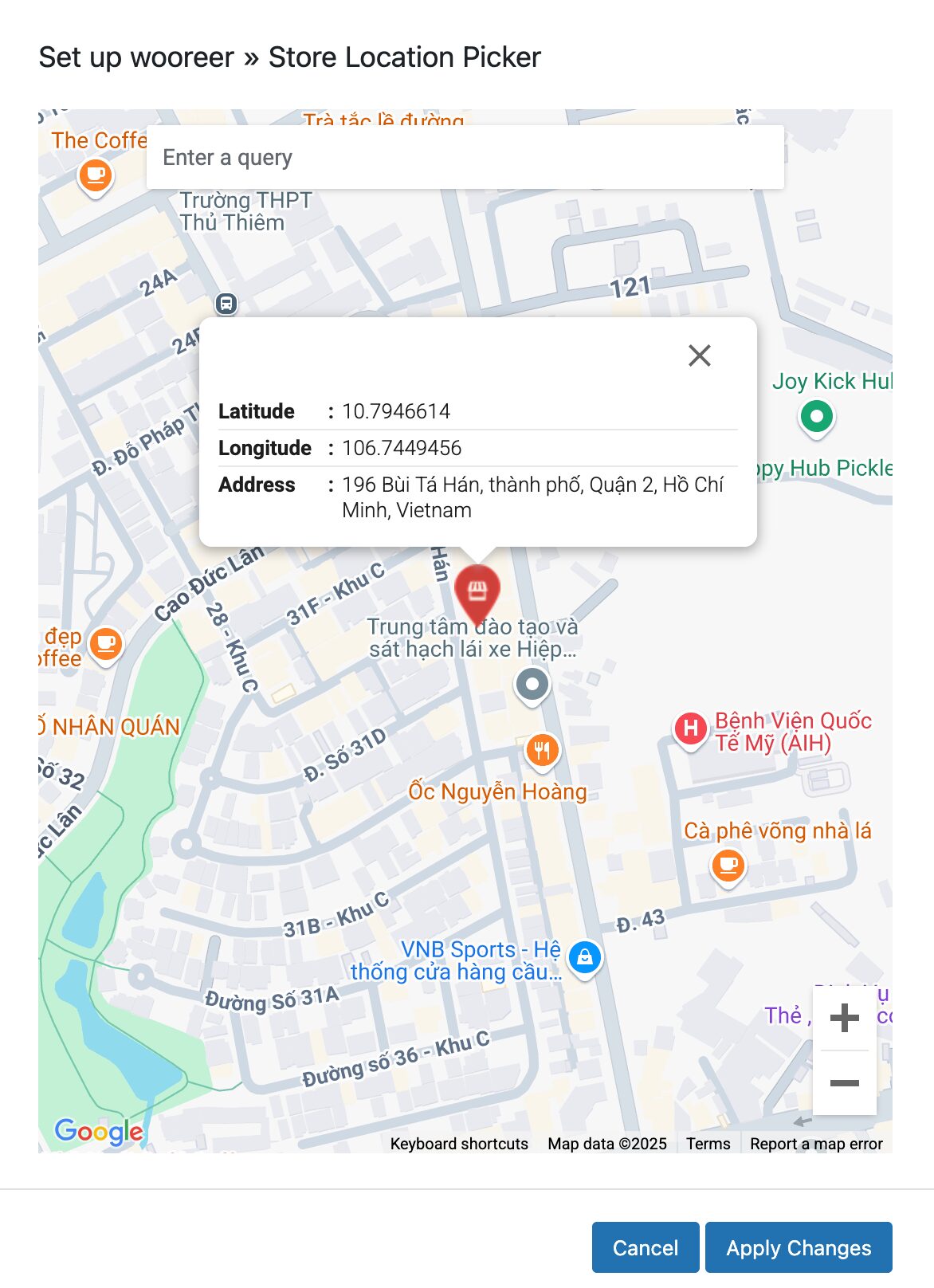The width and height of the screenshot is (934, 1288).
Task: Tap the Cancel button
Action: [645, 1247]
